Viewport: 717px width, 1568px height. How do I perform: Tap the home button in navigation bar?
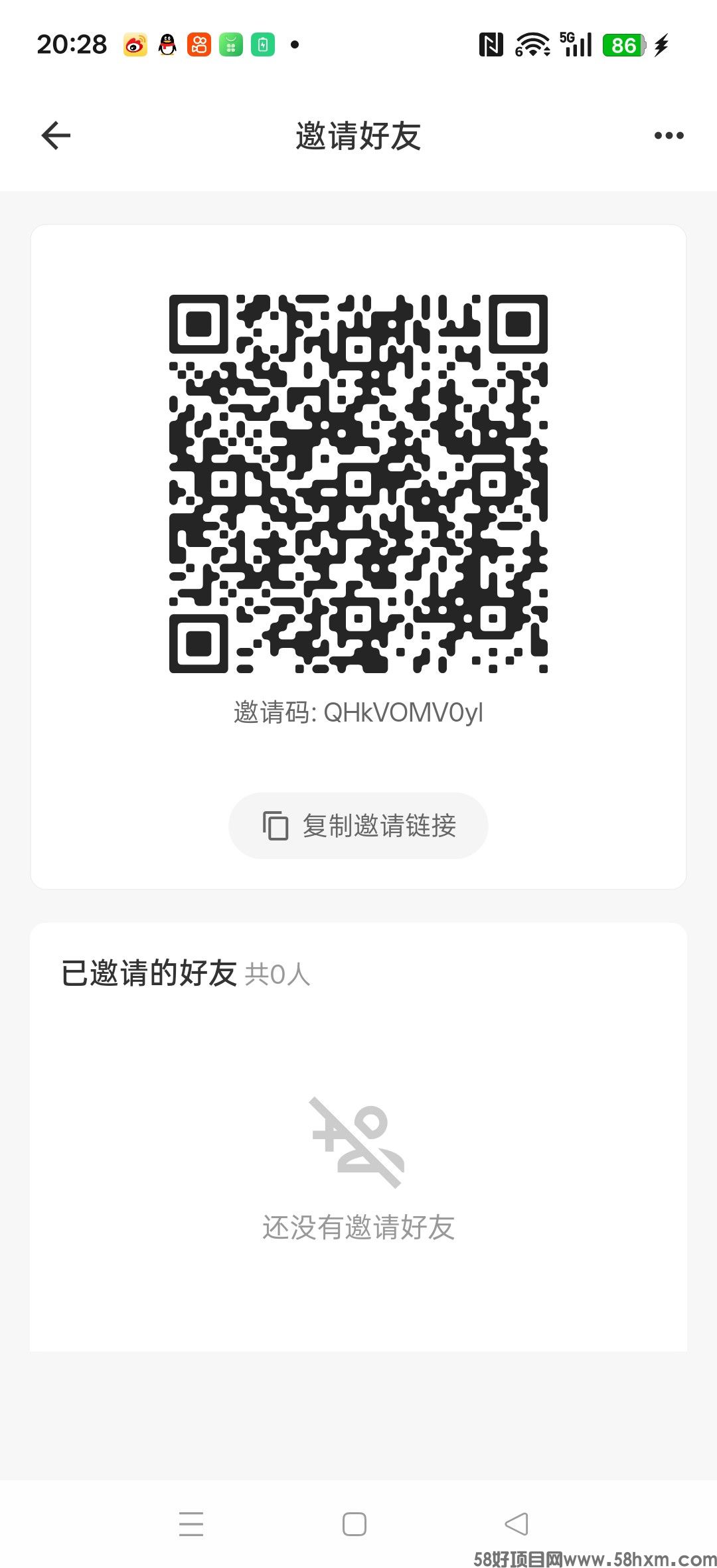coord(355,1524)
